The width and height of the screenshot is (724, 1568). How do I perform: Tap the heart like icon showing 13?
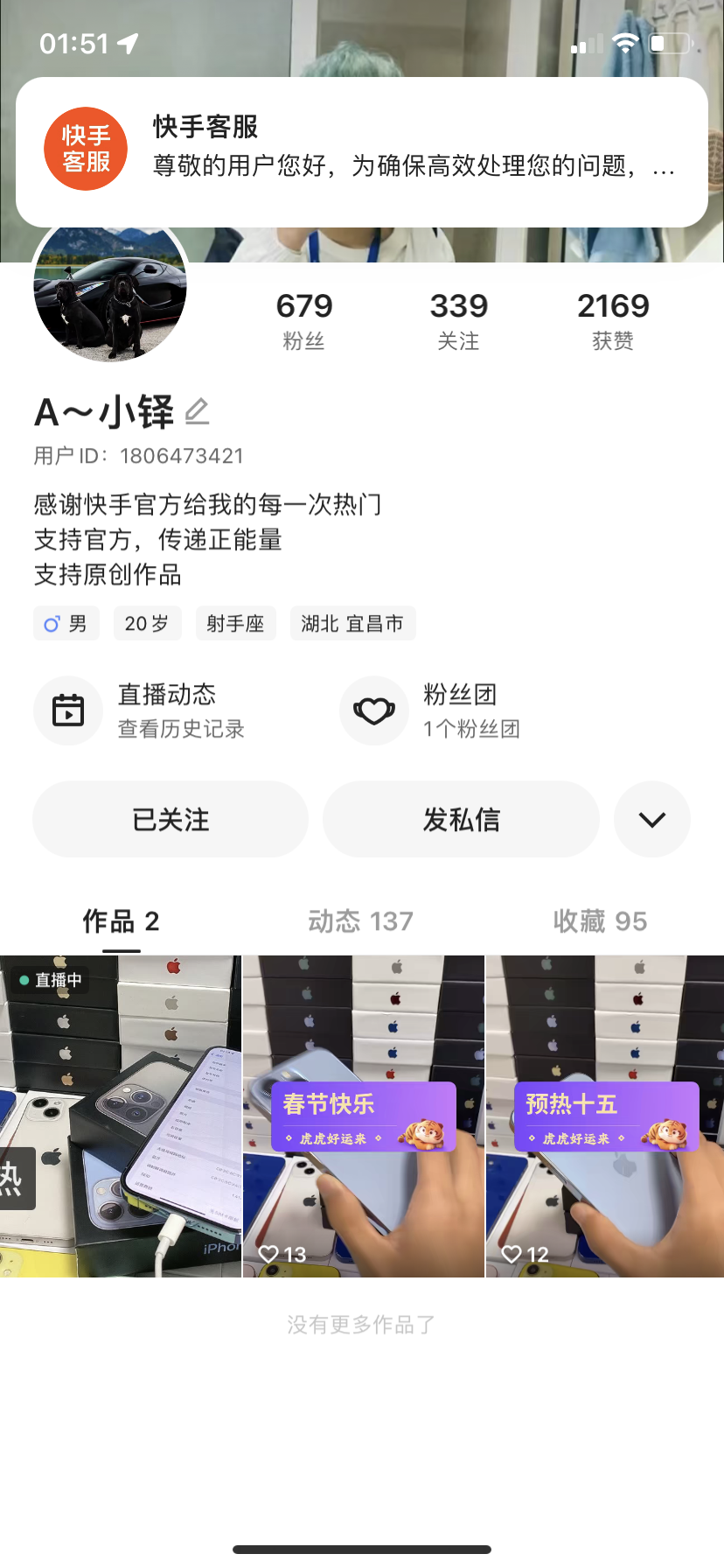(x=271, y=1253)
